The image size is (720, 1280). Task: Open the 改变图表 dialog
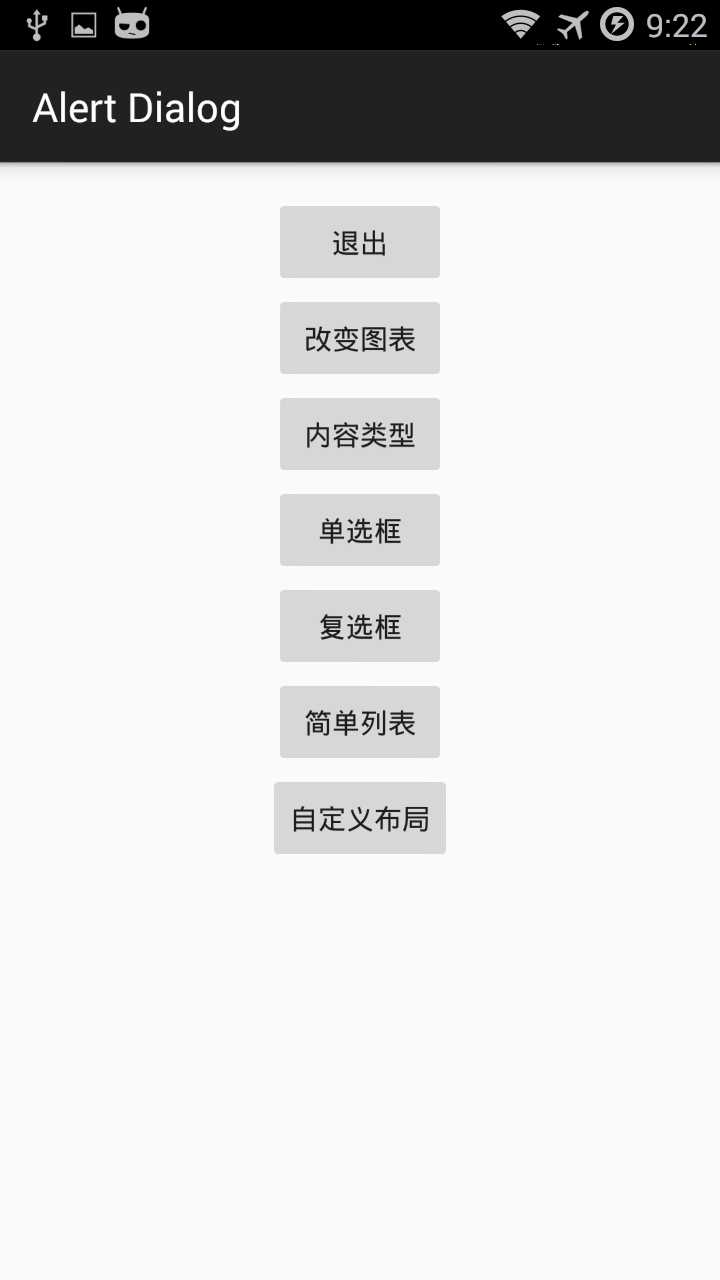click(360, 338)
